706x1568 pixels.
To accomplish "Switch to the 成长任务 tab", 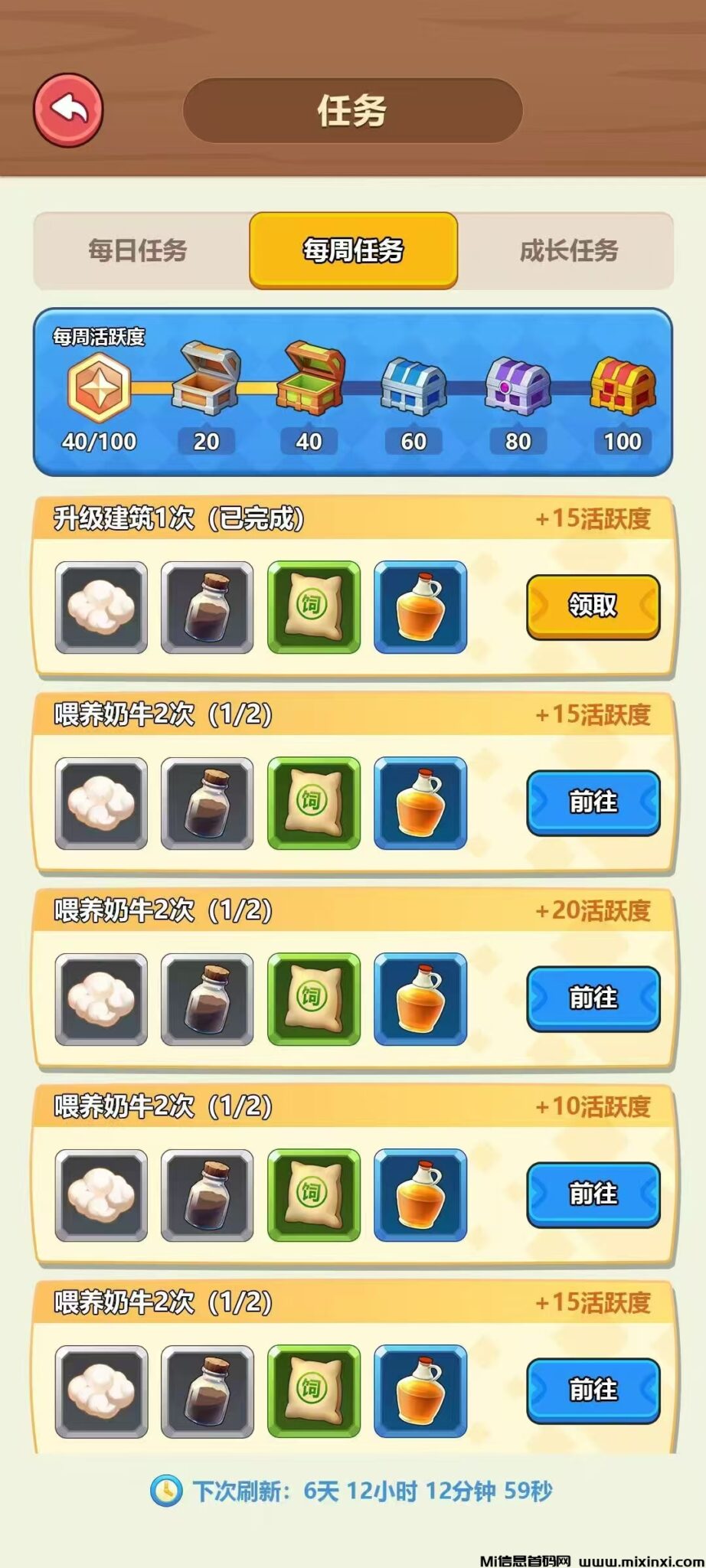I will (x=568, y=250).
